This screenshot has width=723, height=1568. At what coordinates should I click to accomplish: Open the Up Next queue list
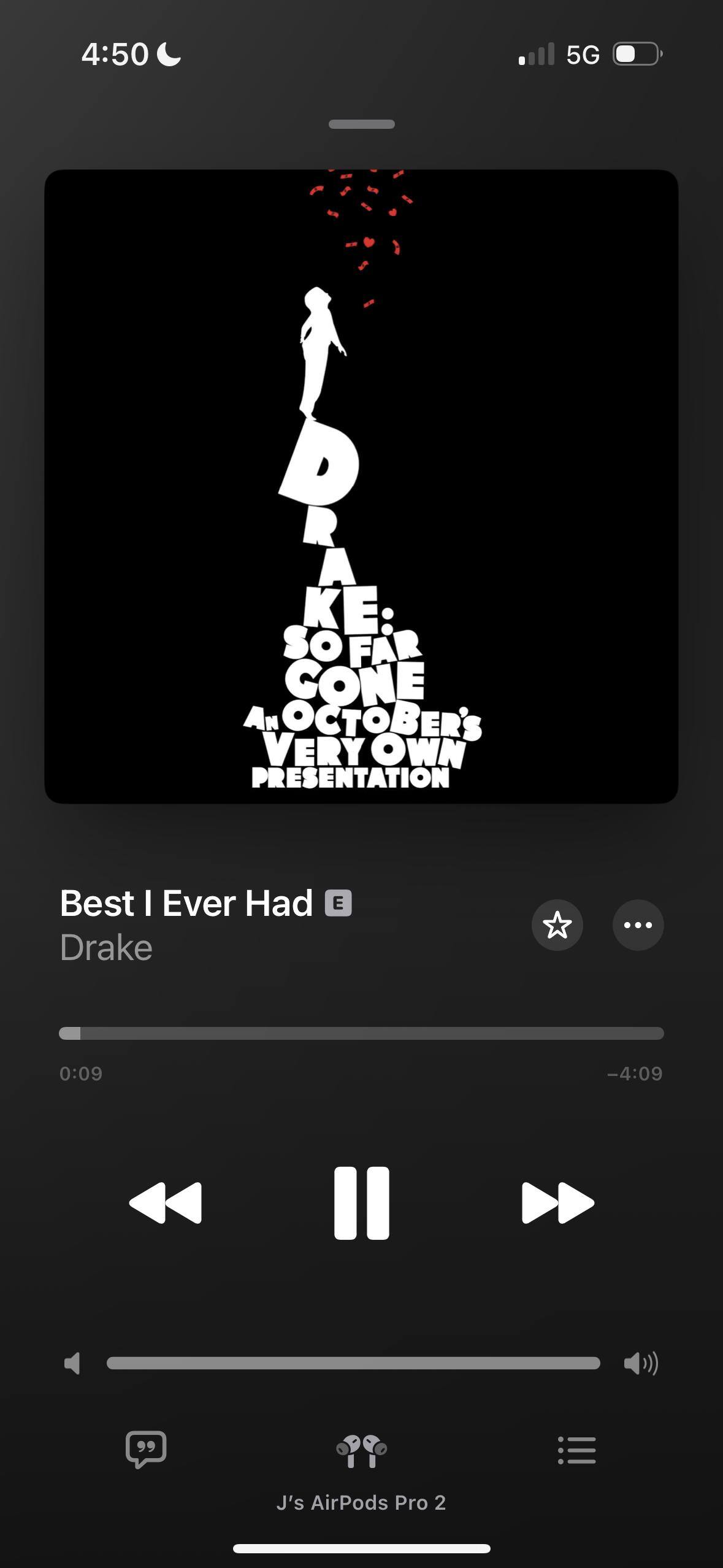[576, 1450]
